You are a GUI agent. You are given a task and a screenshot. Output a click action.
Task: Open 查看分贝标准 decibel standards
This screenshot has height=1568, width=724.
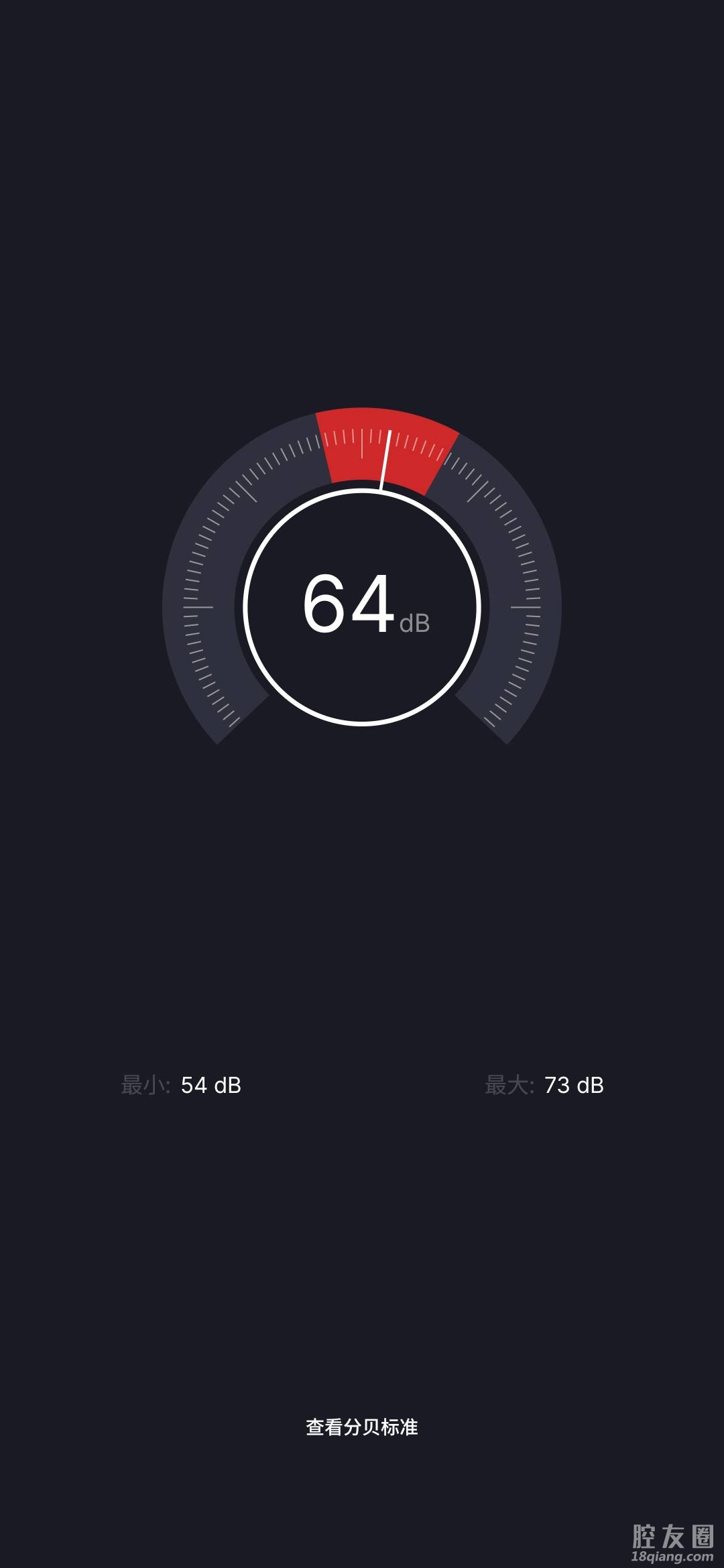[x=362, y=1427]
